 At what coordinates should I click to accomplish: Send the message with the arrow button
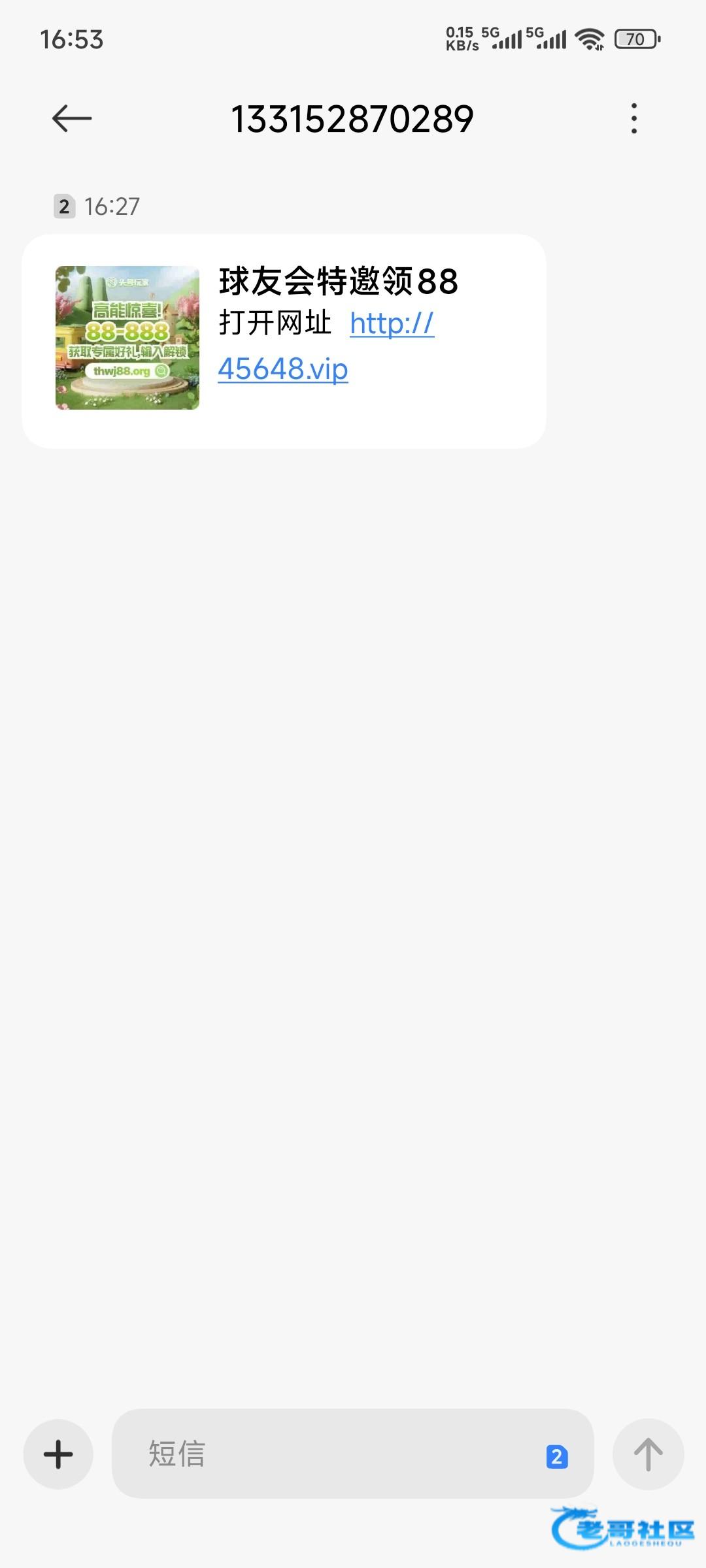[x=648, y=1454]
